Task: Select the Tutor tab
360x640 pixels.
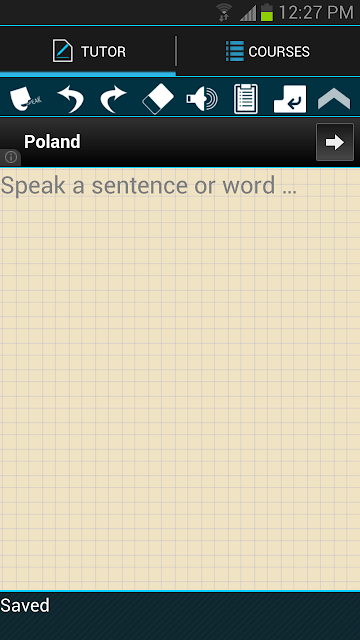Action: pos(88,51)
